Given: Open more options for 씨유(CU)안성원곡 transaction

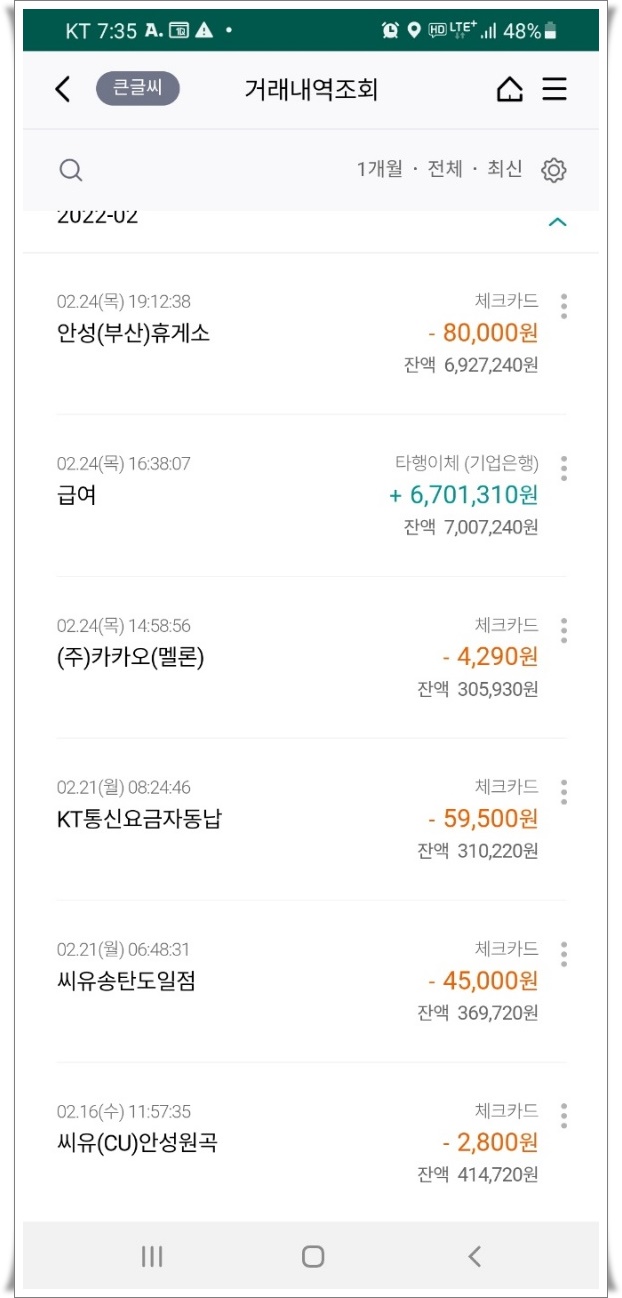Looking at the screenshot, I should tap(564, 1116).
